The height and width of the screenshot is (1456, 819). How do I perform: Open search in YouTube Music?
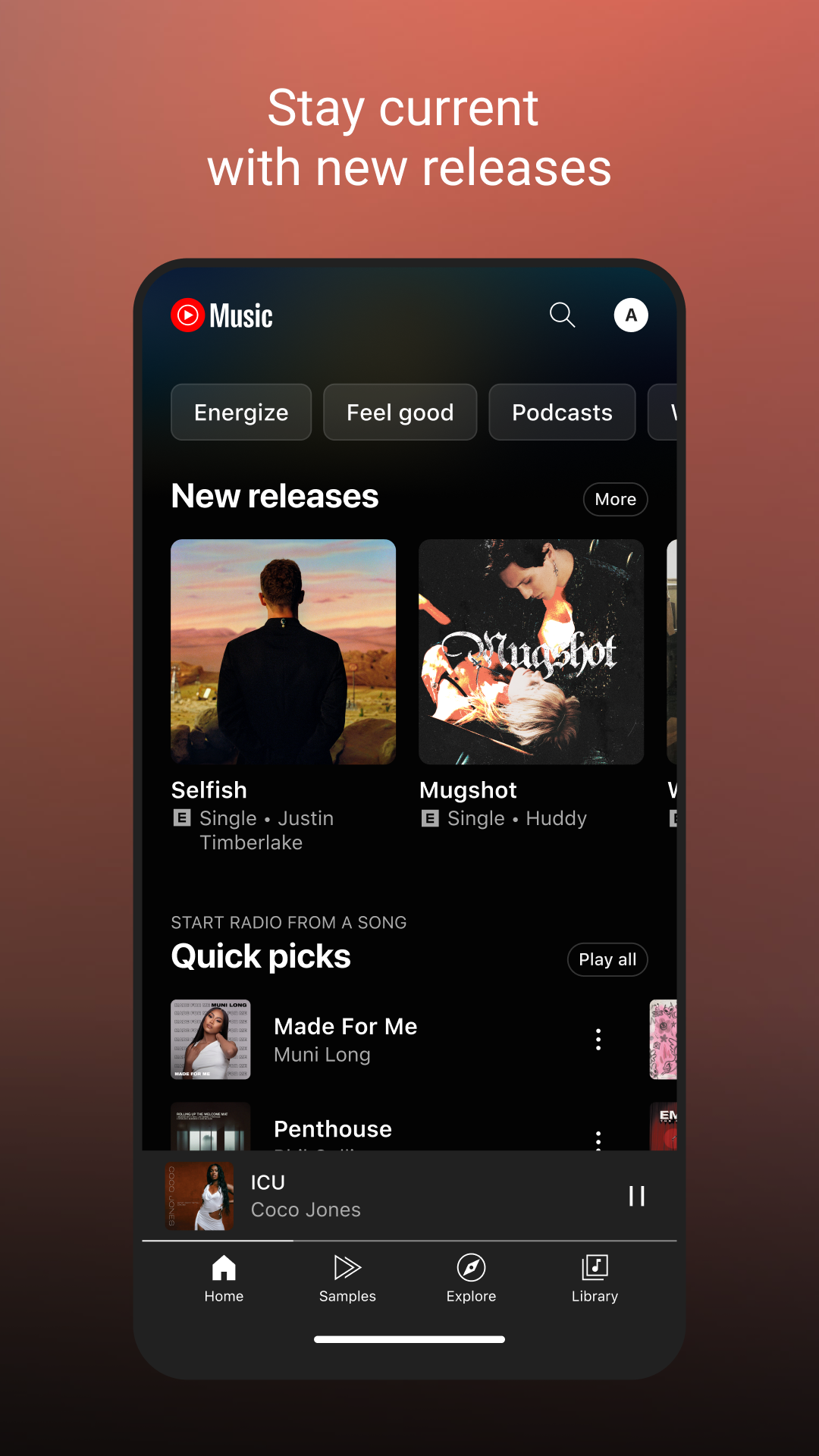click(x=562, y=315)
